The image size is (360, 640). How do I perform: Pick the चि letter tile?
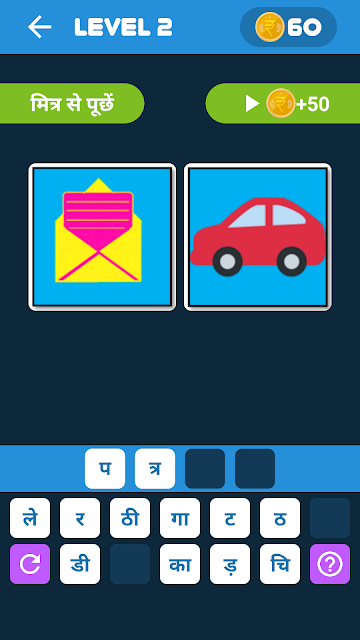tap(280, 564)
